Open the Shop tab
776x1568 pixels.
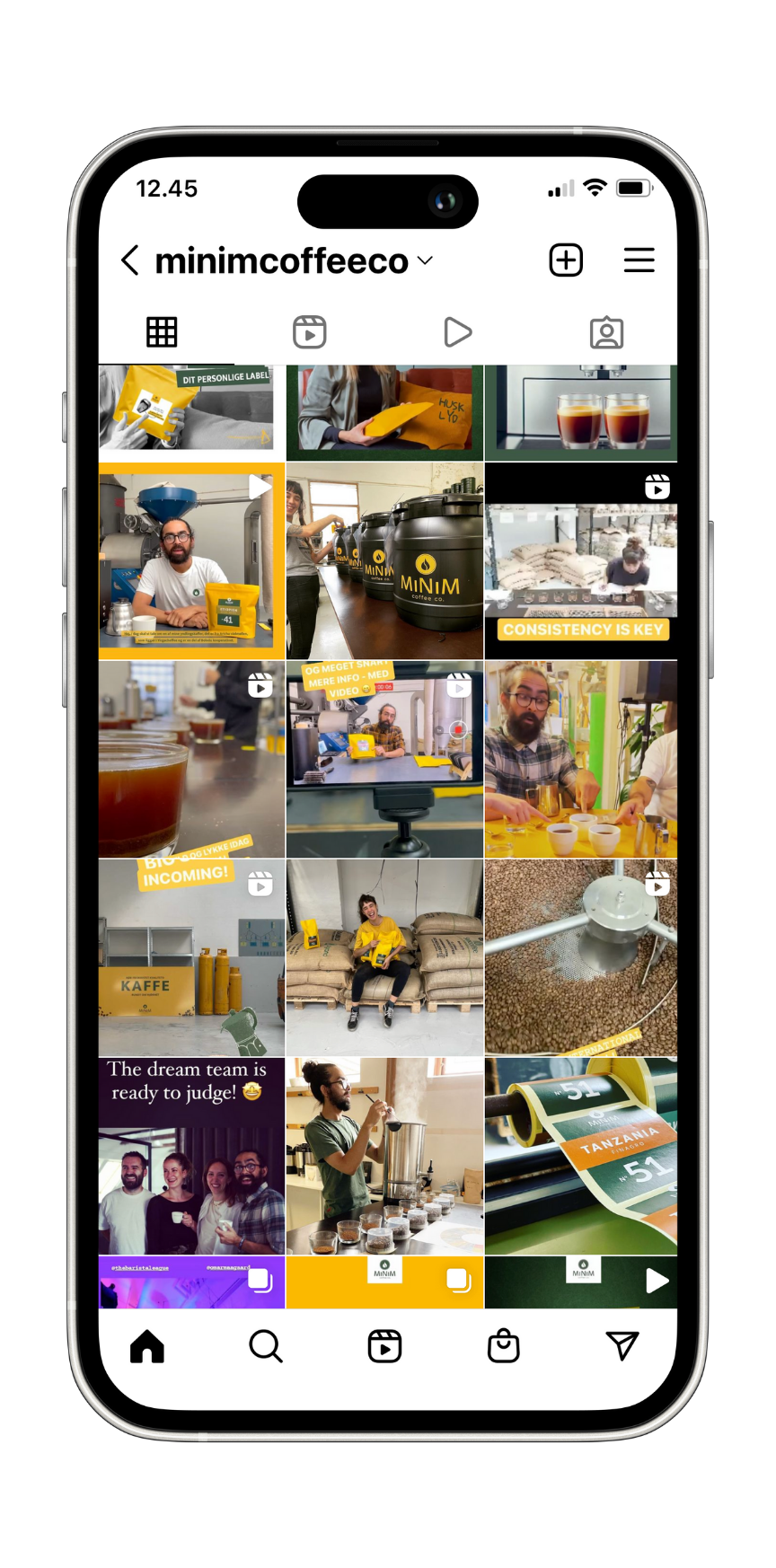point(504,1346)
